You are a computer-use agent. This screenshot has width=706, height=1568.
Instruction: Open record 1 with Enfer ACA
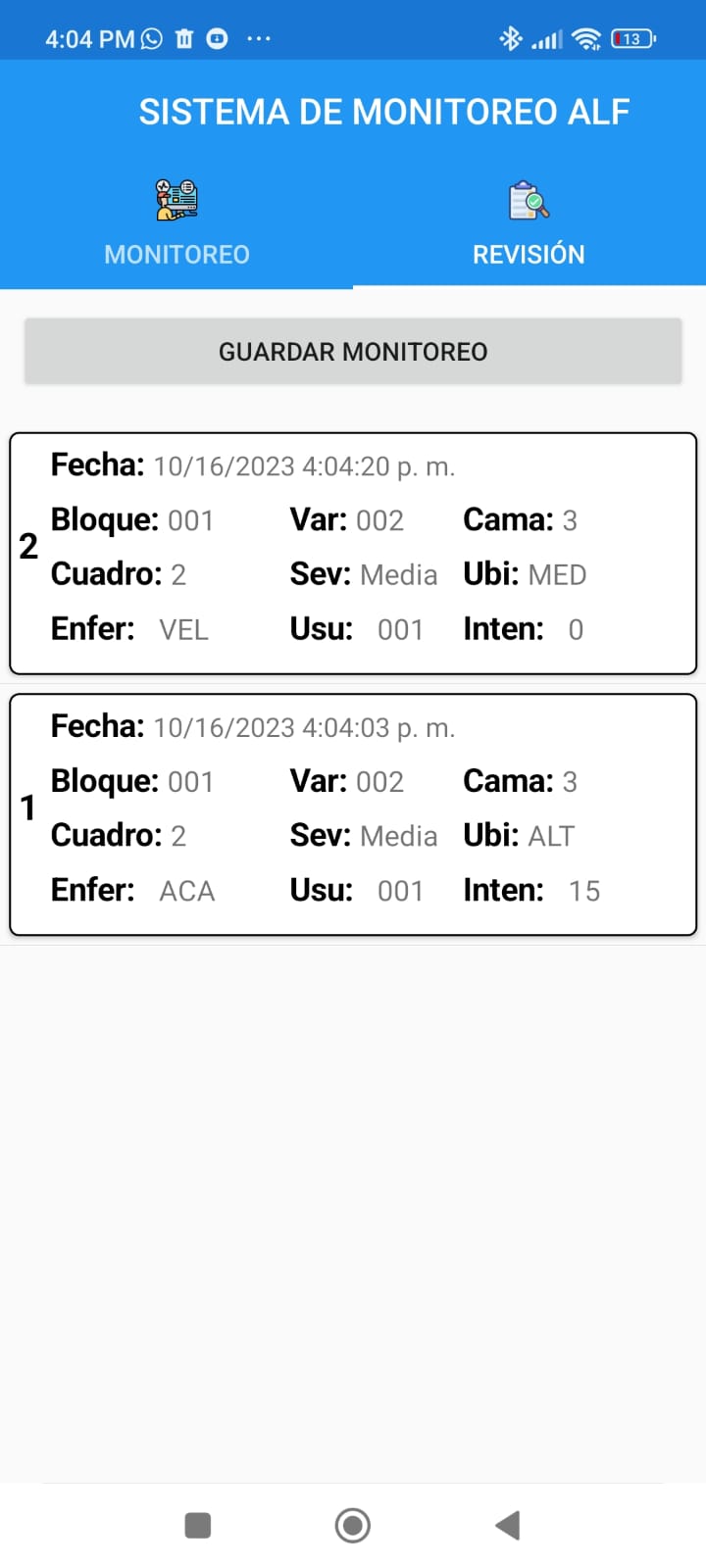click(x=353, y=814)
